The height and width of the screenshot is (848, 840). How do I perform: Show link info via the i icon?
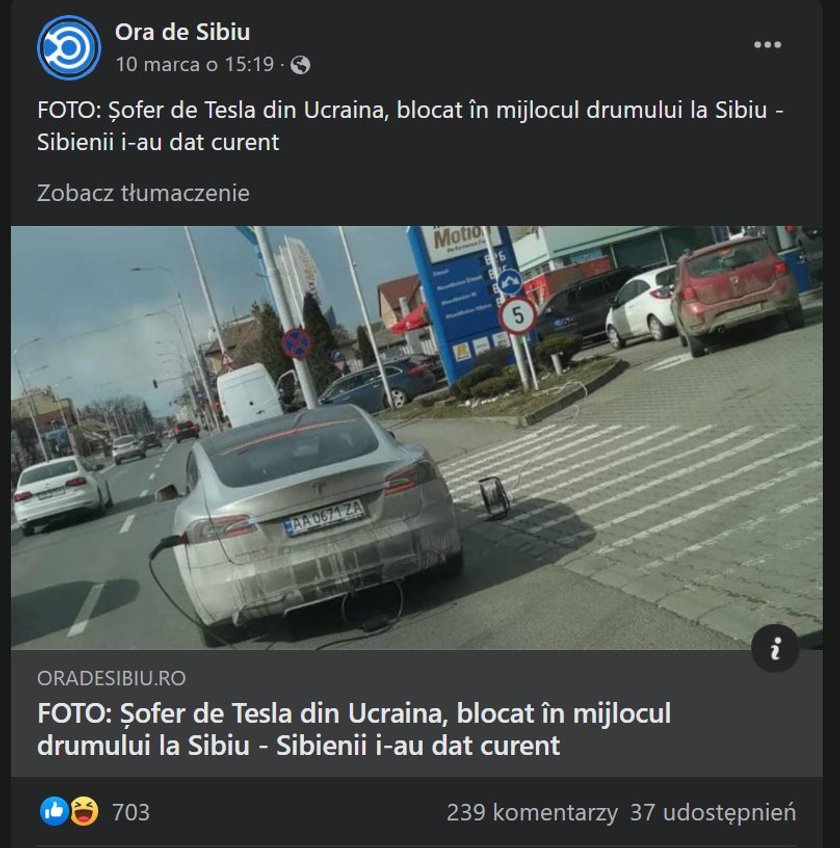point(775,650)
